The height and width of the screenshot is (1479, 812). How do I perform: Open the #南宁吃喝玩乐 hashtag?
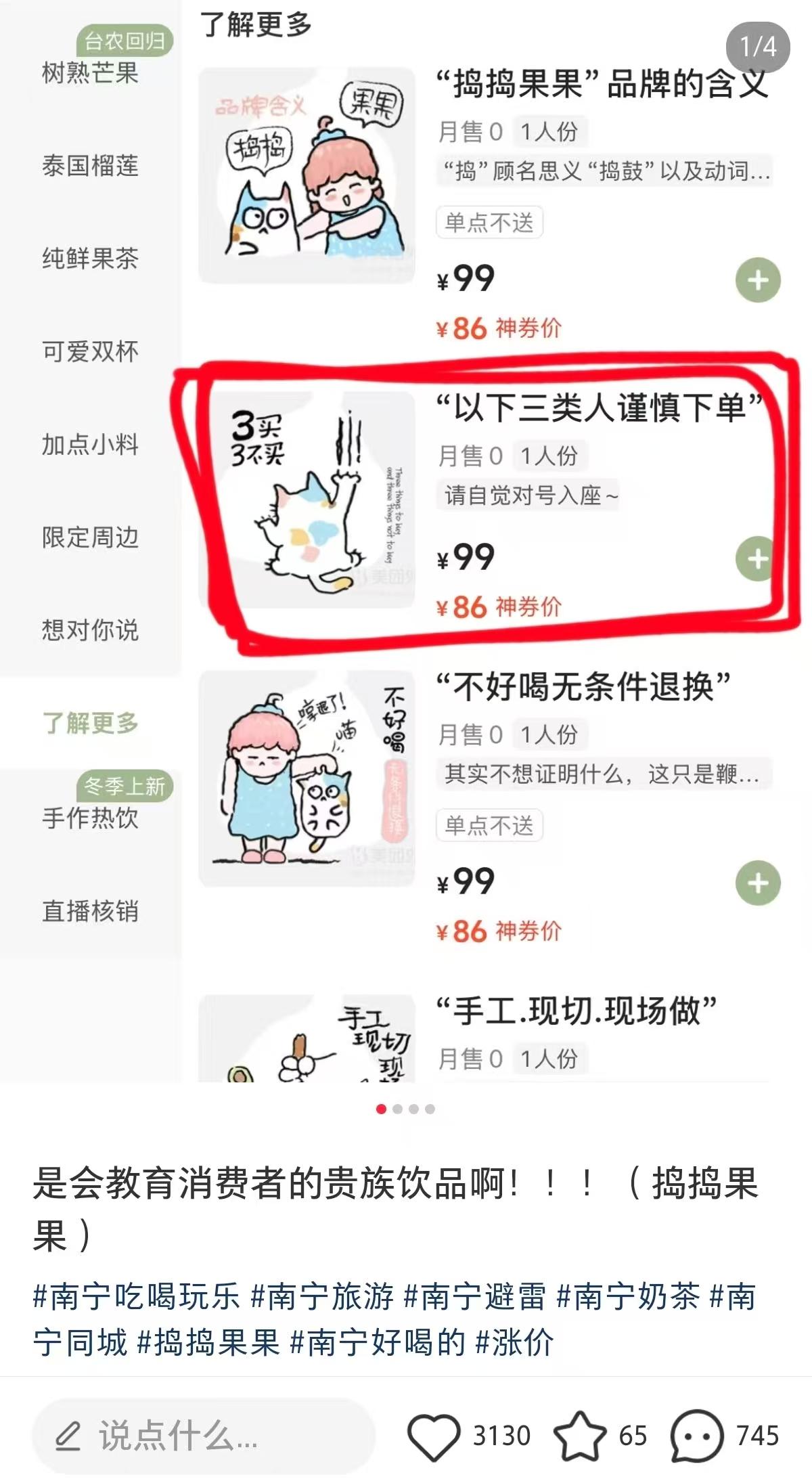(137, 1297)
